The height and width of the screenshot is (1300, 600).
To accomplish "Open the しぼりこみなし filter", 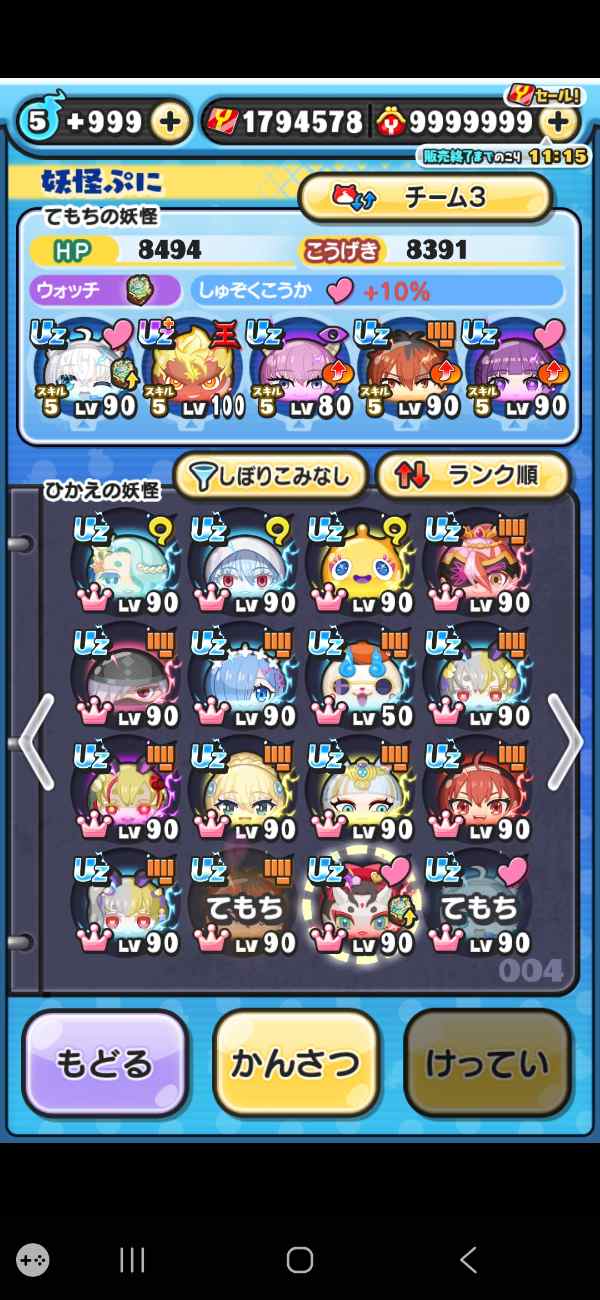I will coord(270,476).
